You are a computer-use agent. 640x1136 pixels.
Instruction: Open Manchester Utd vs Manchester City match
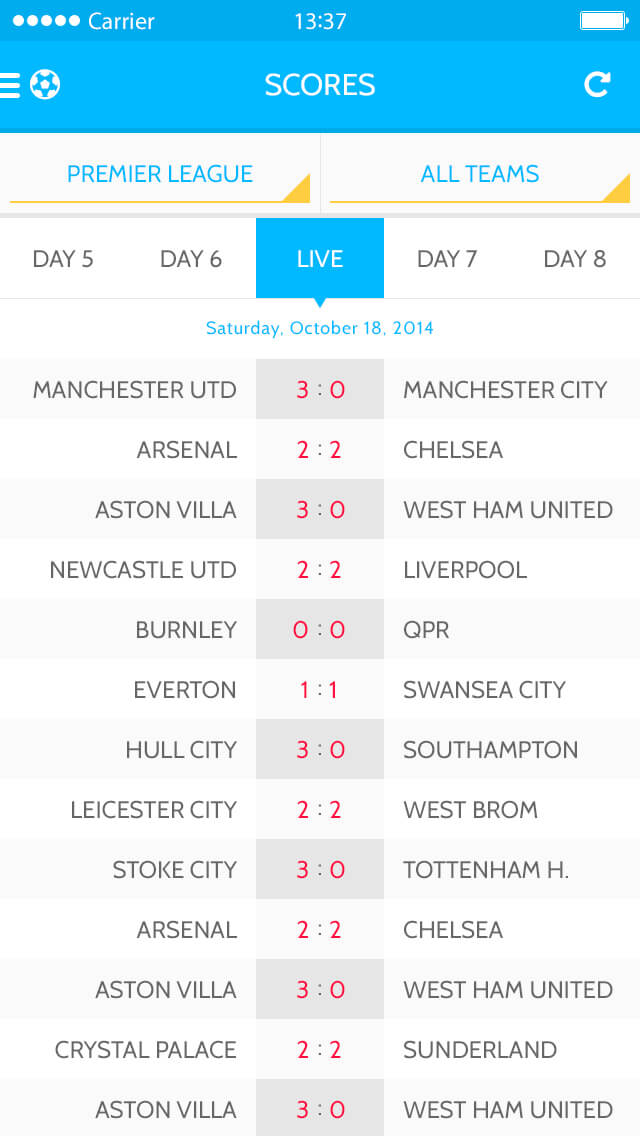[320, 390]
